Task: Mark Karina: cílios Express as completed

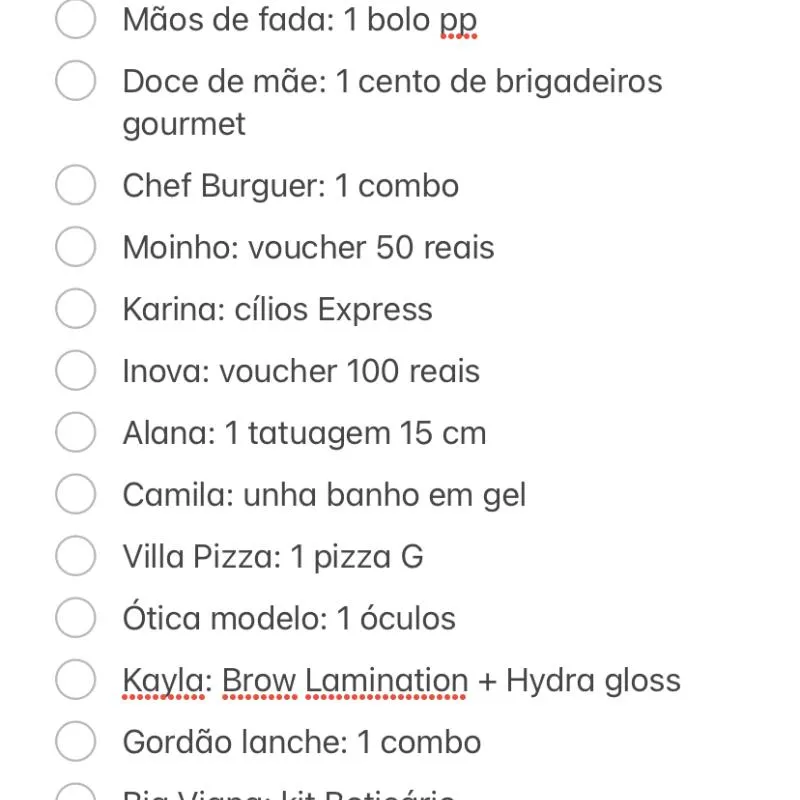Action: (x=75, y=309)
